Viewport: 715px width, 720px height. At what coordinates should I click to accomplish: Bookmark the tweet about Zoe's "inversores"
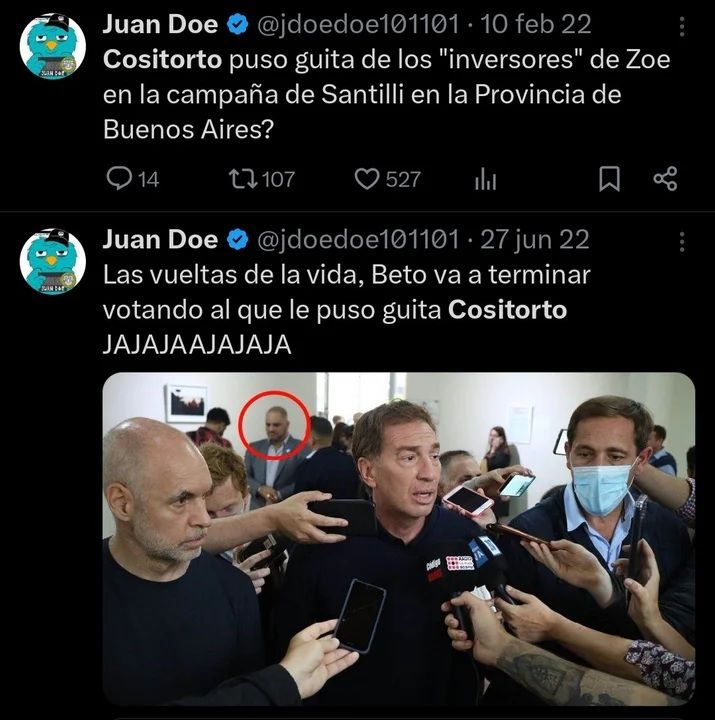click(x=609, y=179)
